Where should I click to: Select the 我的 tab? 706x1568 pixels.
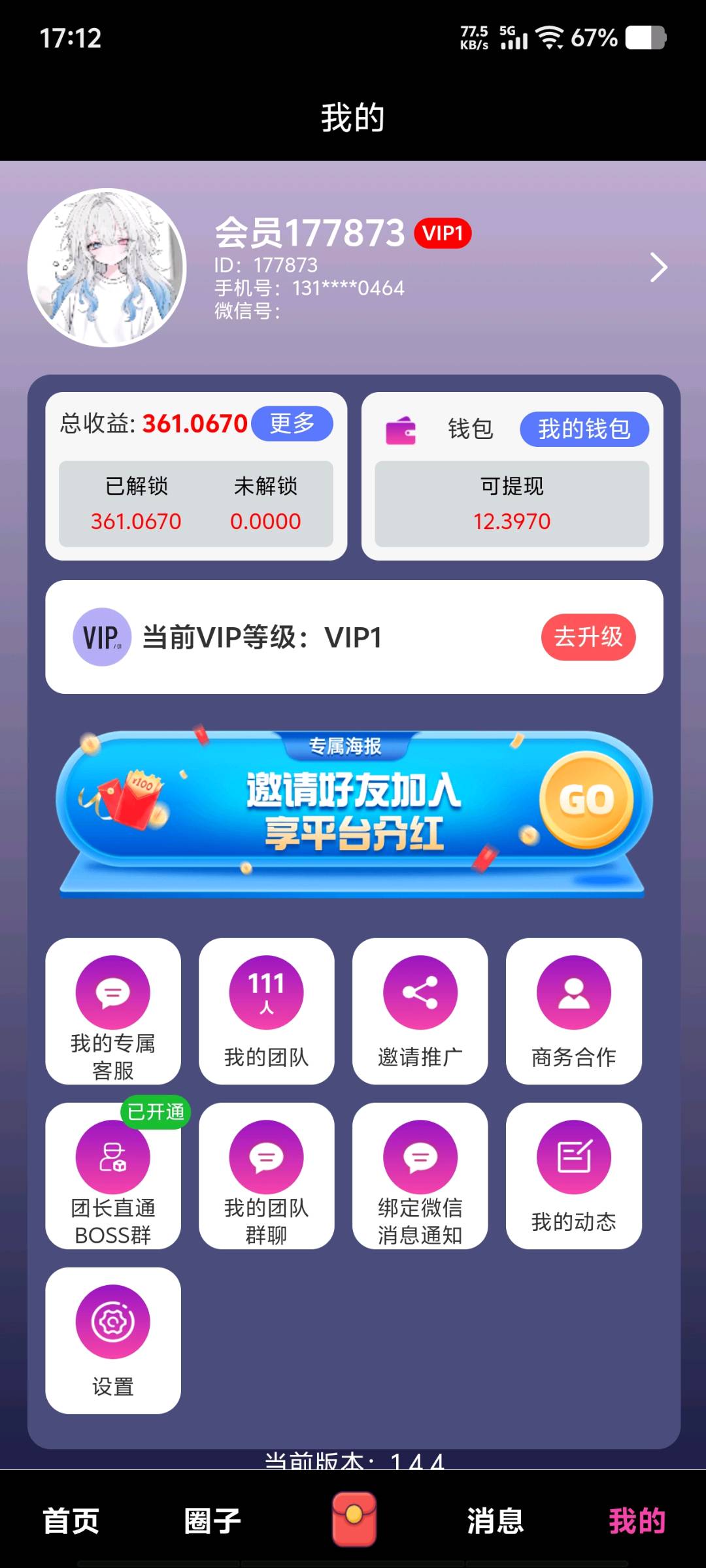coord(637,1521)
